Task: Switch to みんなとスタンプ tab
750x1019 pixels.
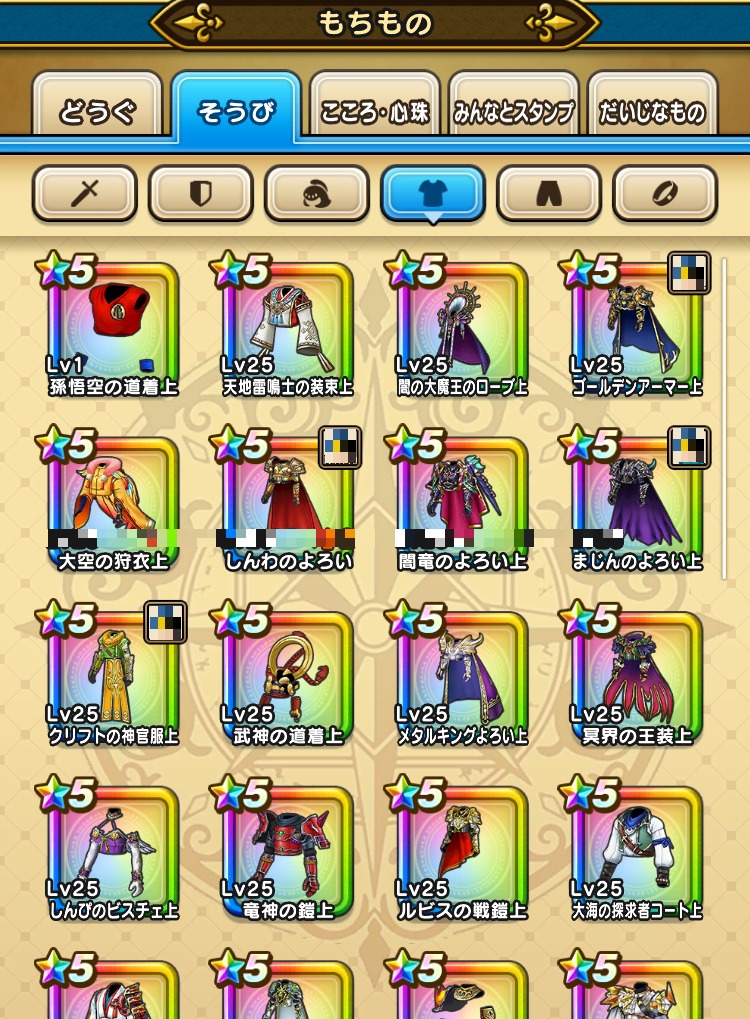Action: click(x=514, y=111)
